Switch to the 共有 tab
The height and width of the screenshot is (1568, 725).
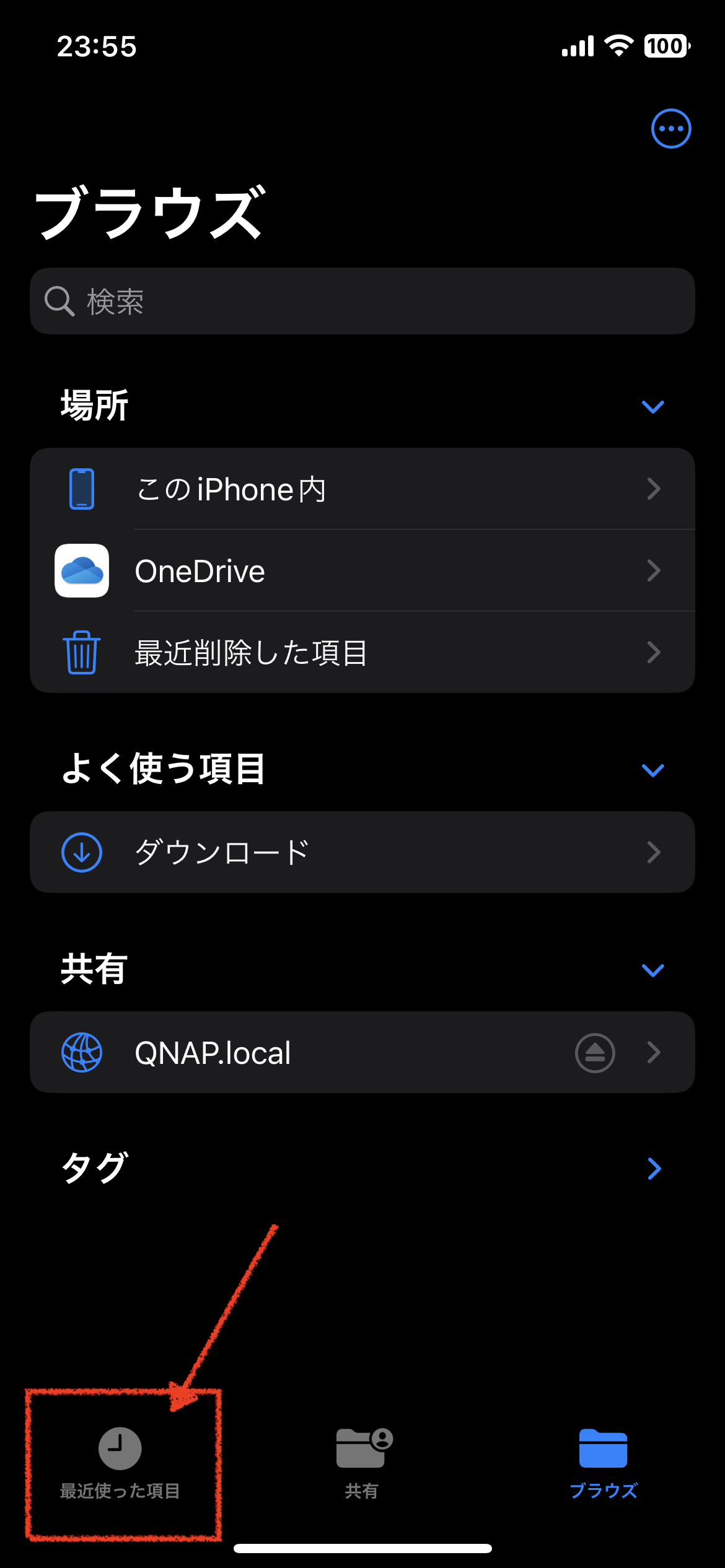click(362, 1463)
